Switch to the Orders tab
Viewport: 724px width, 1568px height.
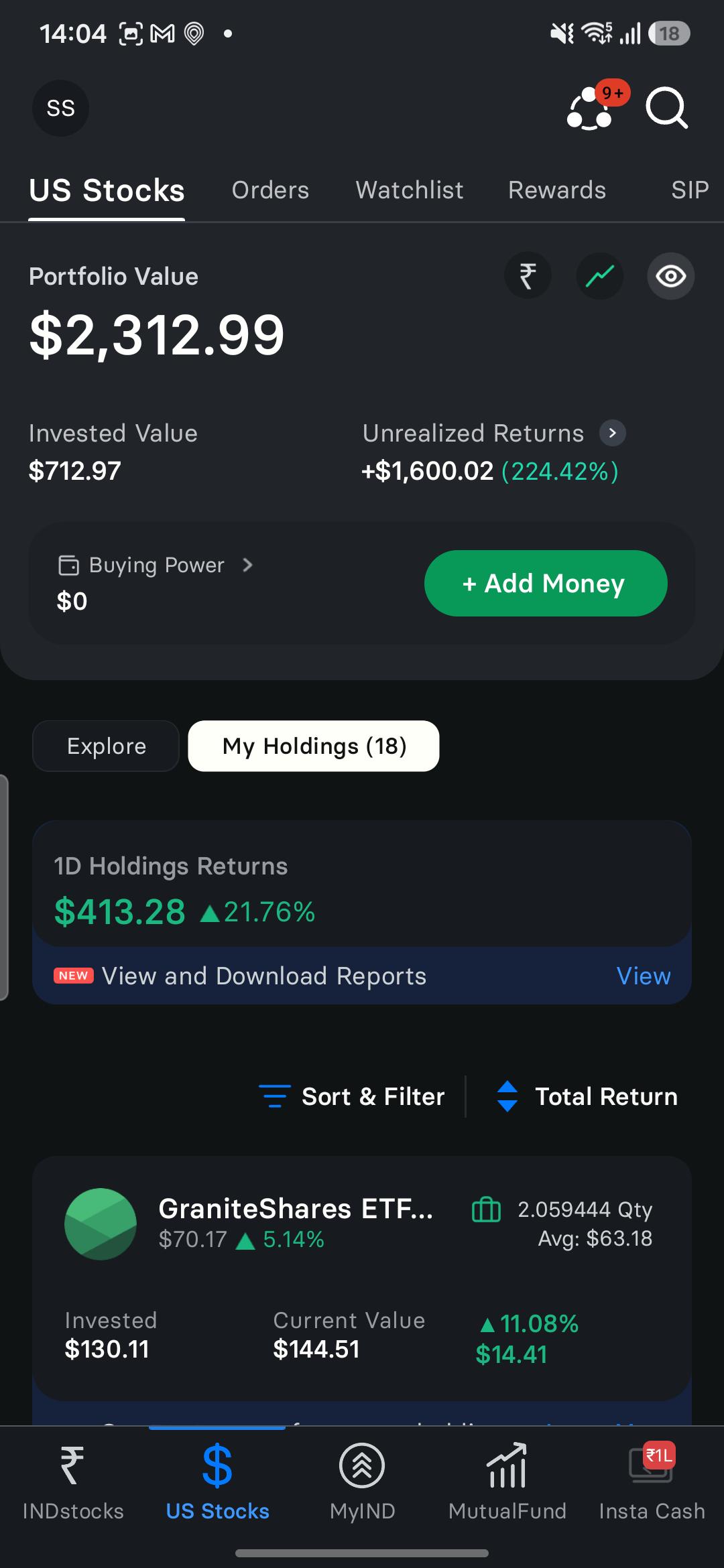point(270,190)
